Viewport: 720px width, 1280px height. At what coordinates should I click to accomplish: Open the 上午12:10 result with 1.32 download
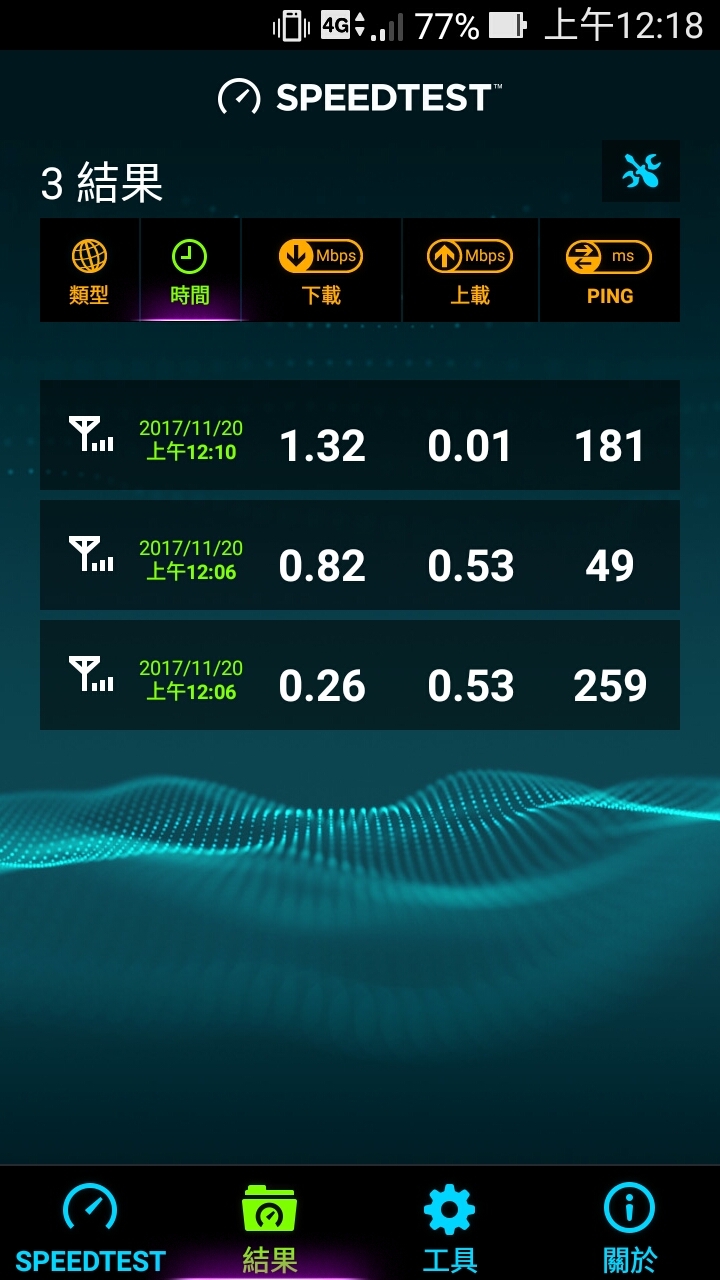[360, 435]
